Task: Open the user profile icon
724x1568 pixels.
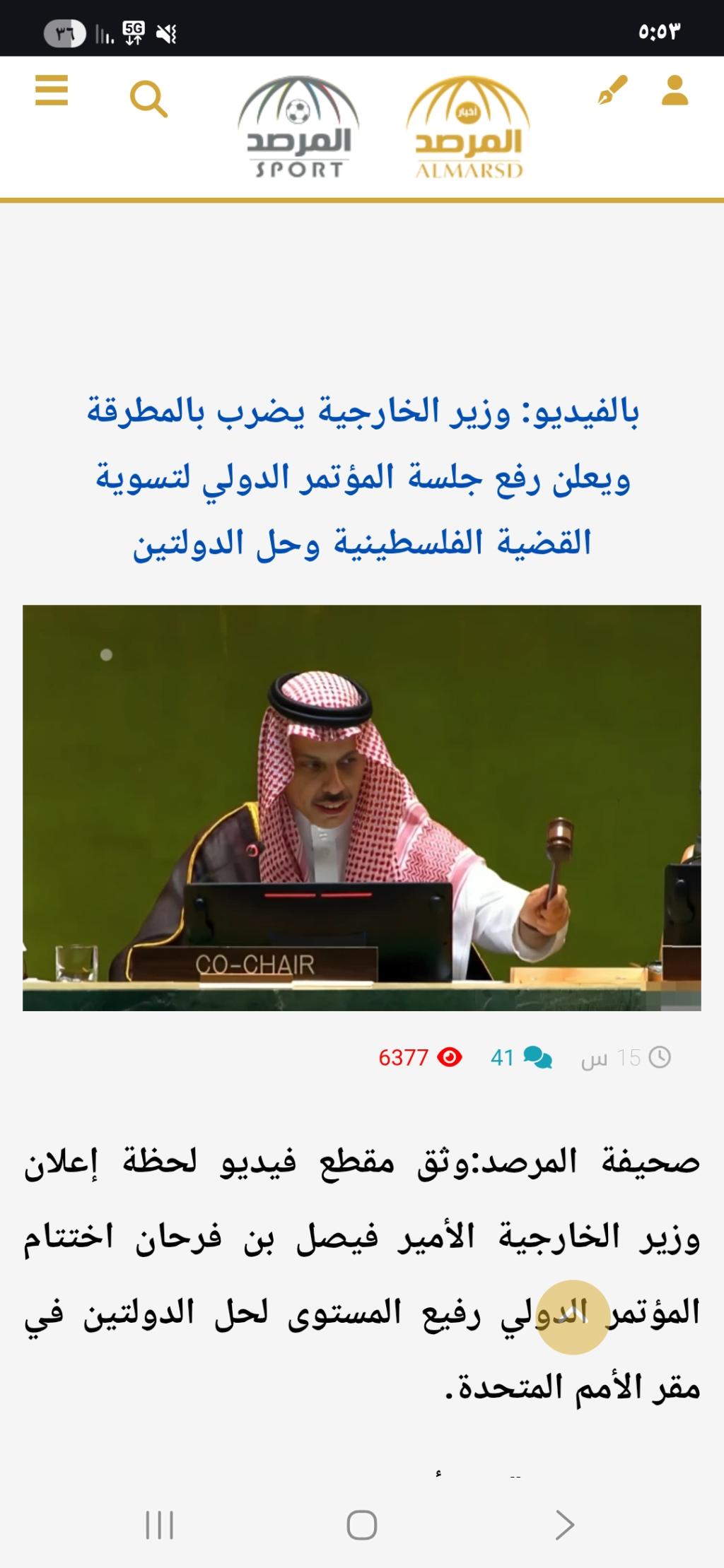Action: coord(675,90)
